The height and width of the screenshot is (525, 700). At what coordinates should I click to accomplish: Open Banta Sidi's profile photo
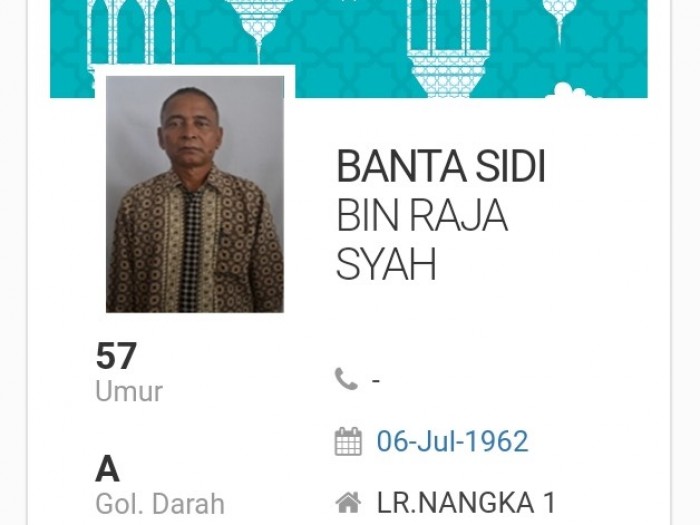195,195
